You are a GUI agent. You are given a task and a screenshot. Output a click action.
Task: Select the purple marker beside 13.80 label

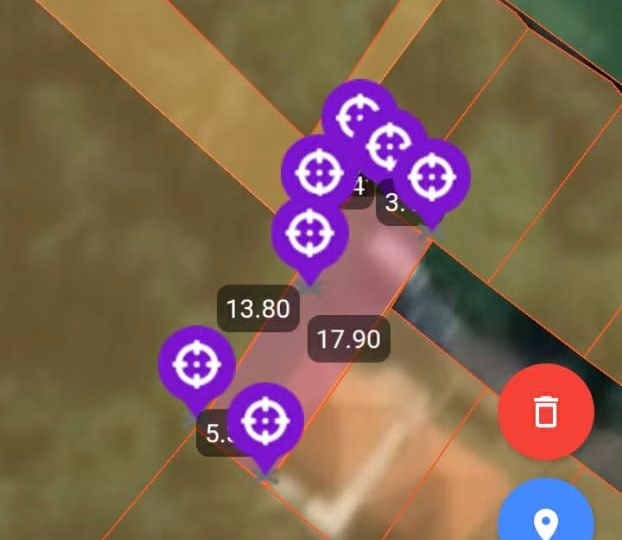[197, 365]
